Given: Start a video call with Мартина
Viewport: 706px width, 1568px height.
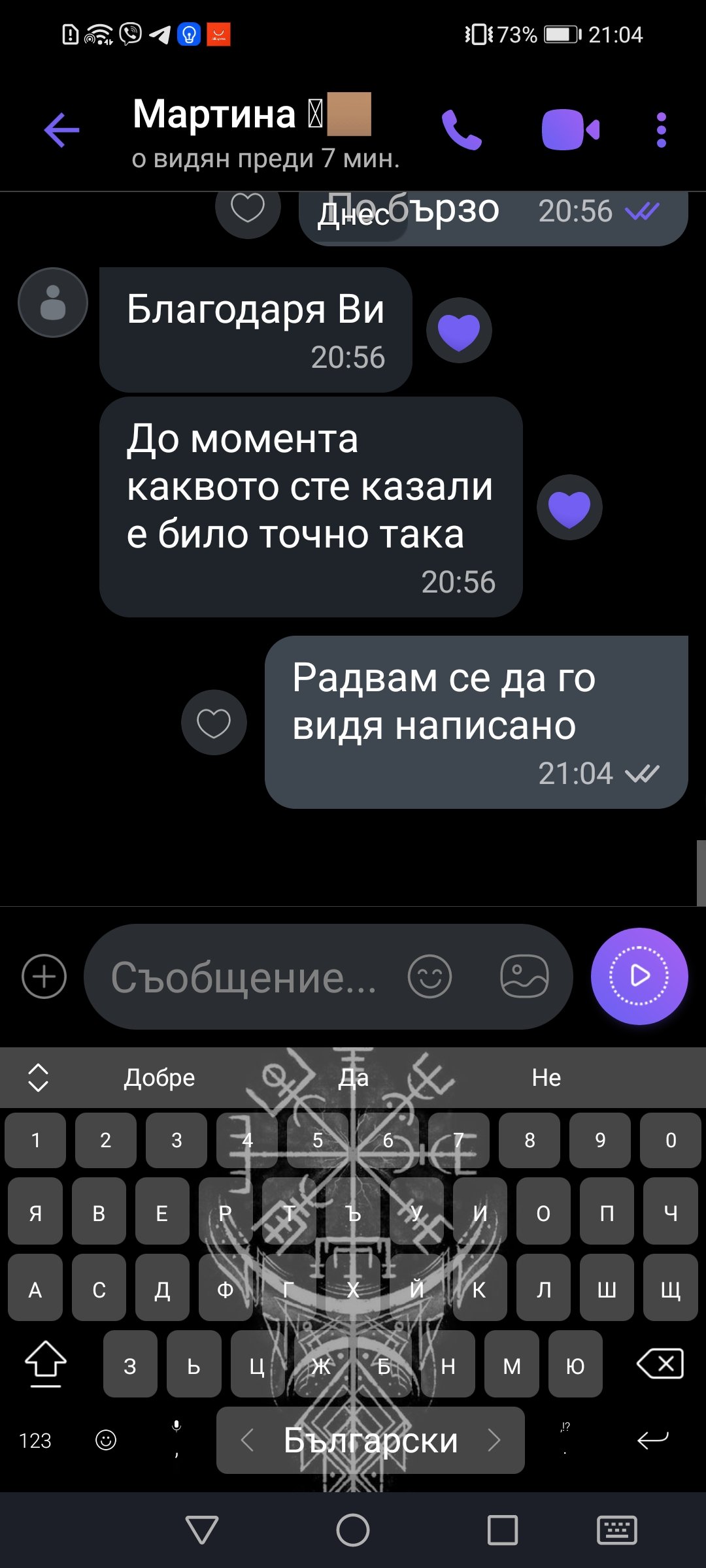Looking at the screenshot, I should pyautogui.click(x=570, y=130).
